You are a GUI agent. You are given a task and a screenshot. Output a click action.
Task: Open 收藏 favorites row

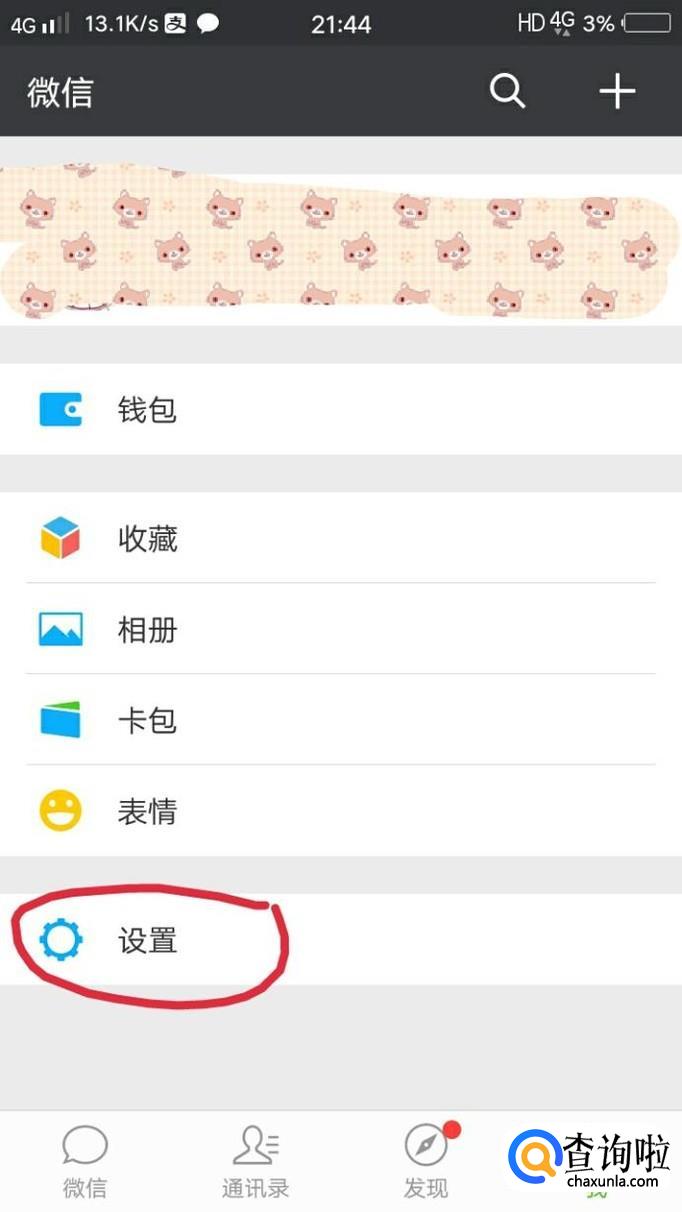point(341,538)
